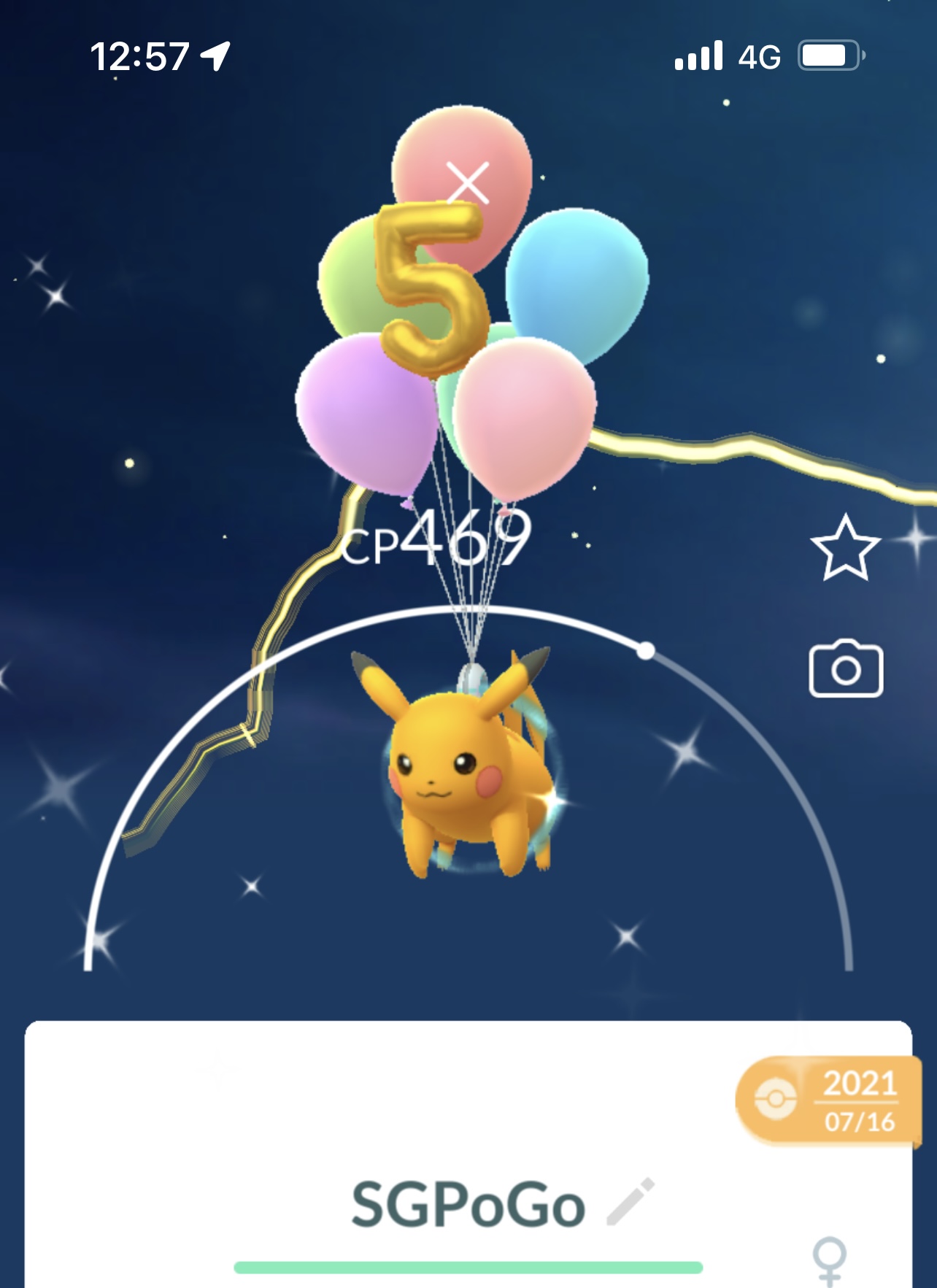The height and width of the screenshot is (1288, 937).
Task: Edit the nickname SGPoGo with the pencil
Action: coord(631,1200)
